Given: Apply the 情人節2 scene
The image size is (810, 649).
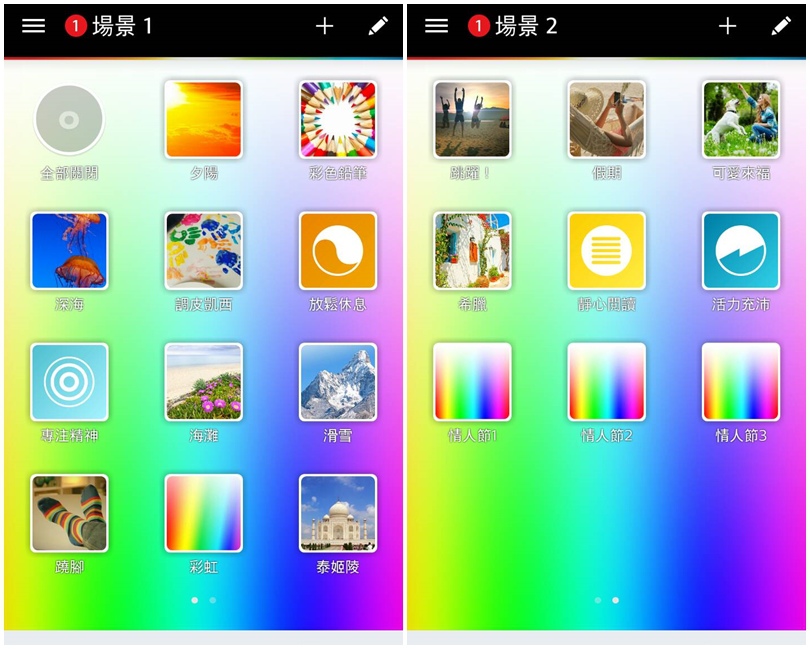Looking at the screenshot, I should (606, 382).
